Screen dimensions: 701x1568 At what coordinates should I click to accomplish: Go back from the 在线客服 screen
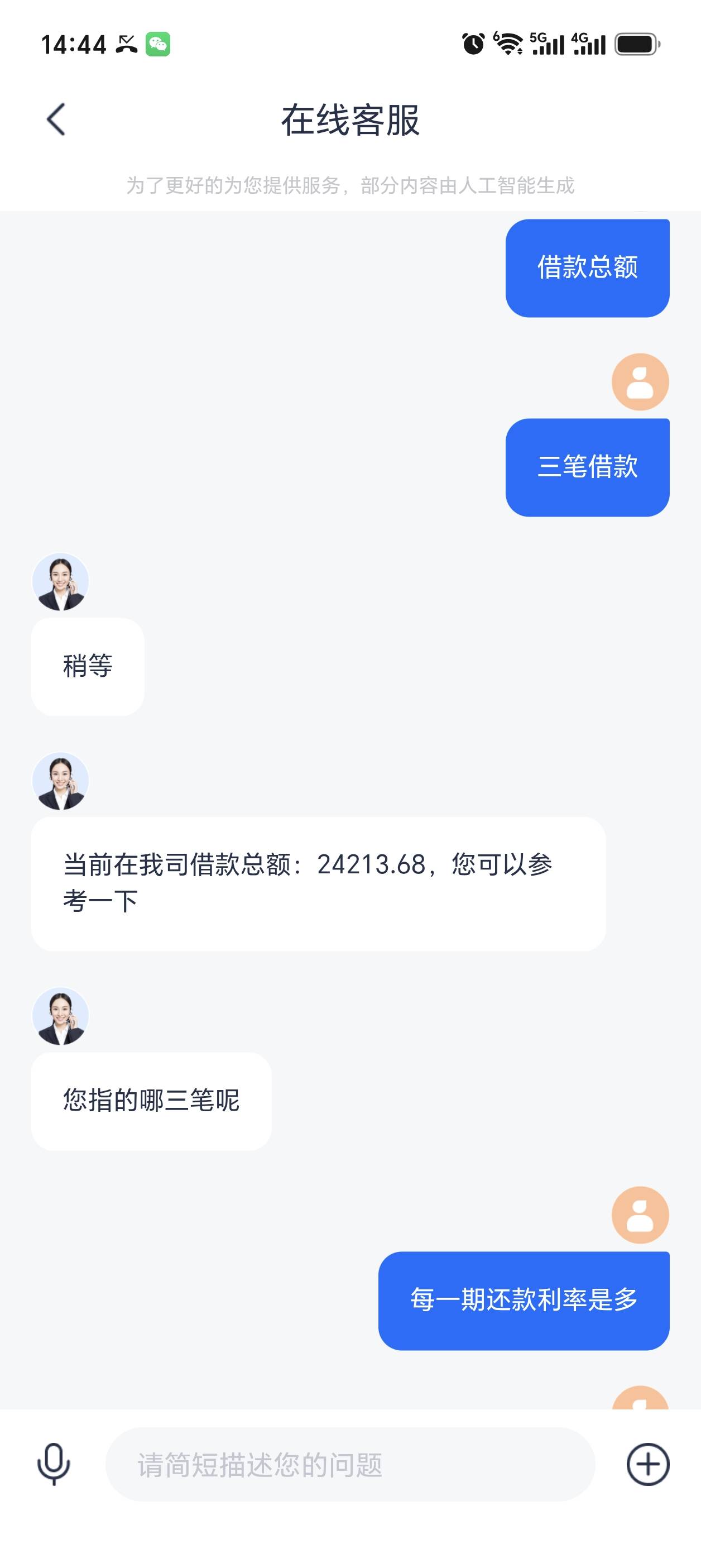tap(55, 119)
